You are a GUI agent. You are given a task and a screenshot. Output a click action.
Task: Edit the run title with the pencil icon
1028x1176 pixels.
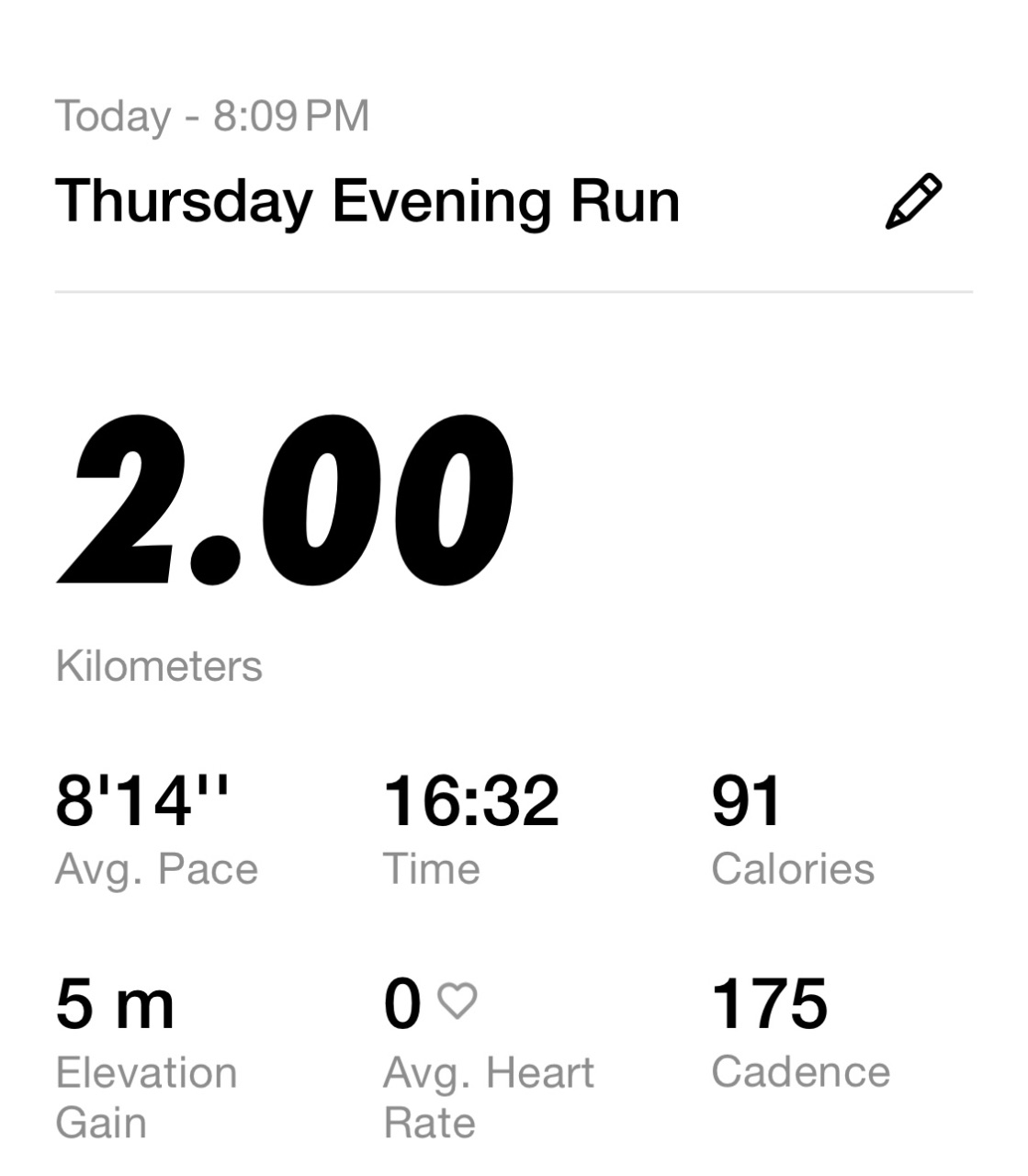pos(913,200)
